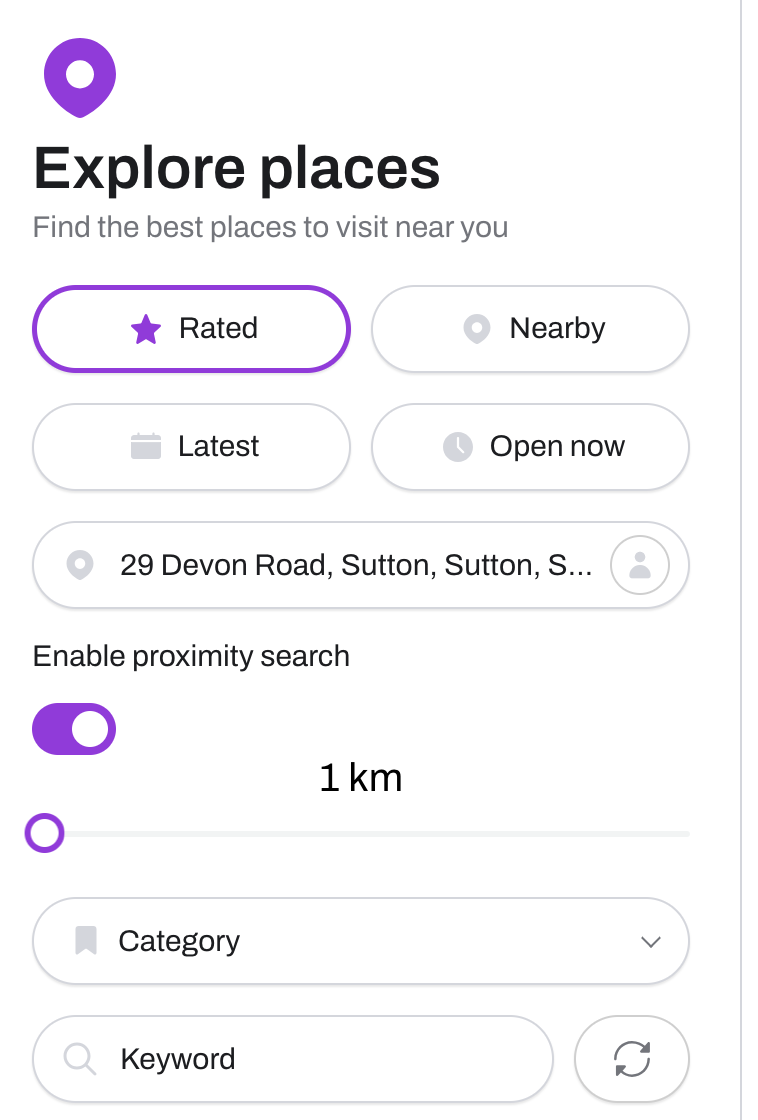The width and height of the screenshot is (758, 1120).
Task: Expand the Category dropdown
Action: pyautogui.click(x=361, y=940)
